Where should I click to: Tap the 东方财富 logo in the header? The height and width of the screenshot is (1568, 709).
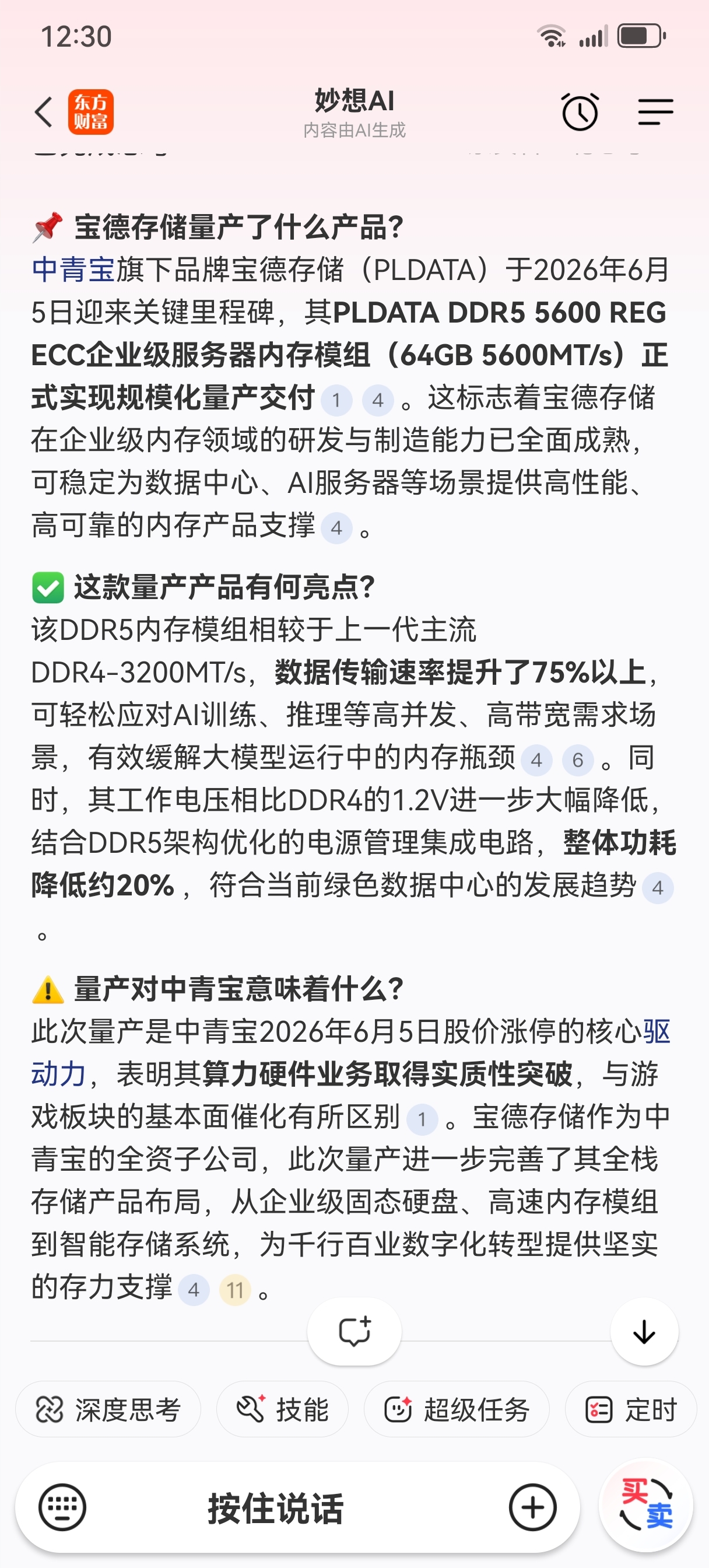91,112
